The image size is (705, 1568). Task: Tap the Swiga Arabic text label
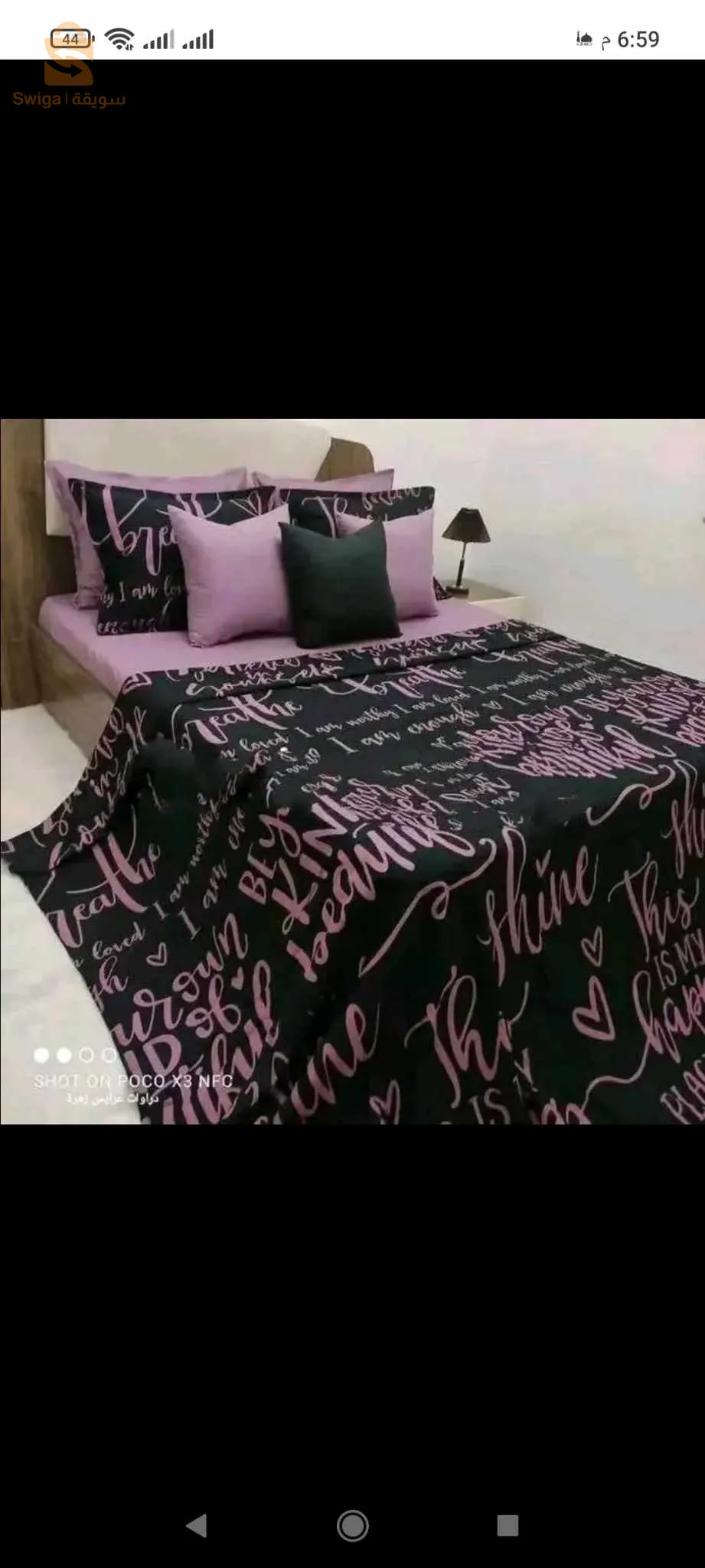point(100,97)
